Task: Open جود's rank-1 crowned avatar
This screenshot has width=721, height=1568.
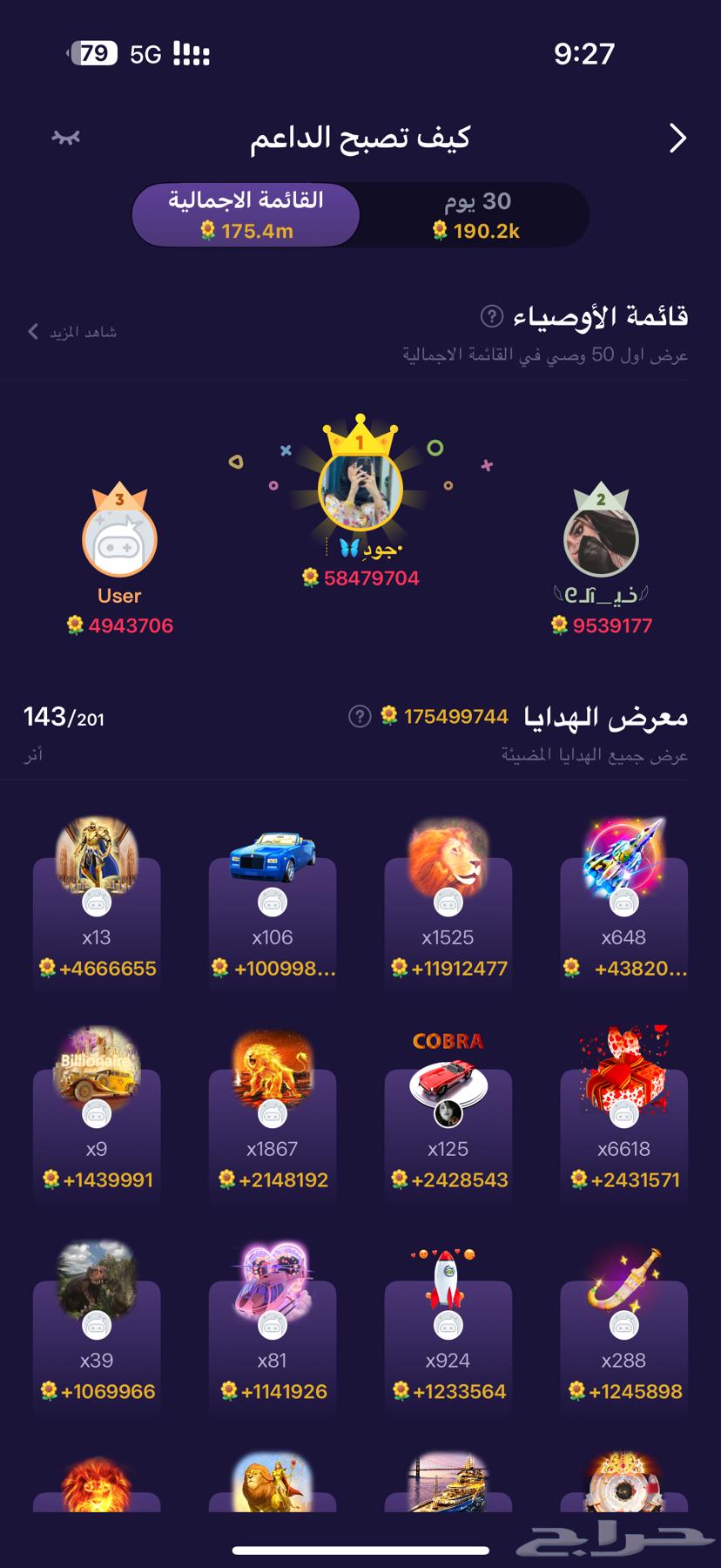Action: tap(360, 488)
